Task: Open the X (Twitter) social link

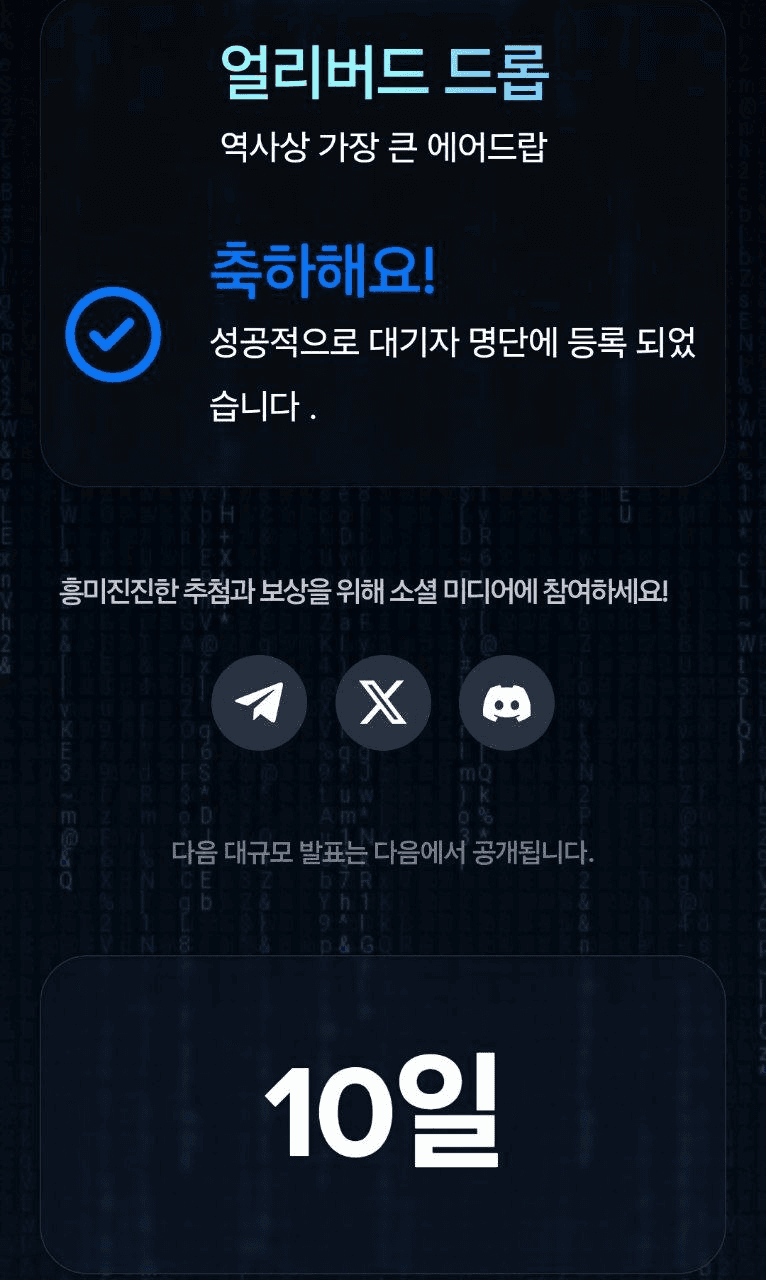Action: [383, 703]
